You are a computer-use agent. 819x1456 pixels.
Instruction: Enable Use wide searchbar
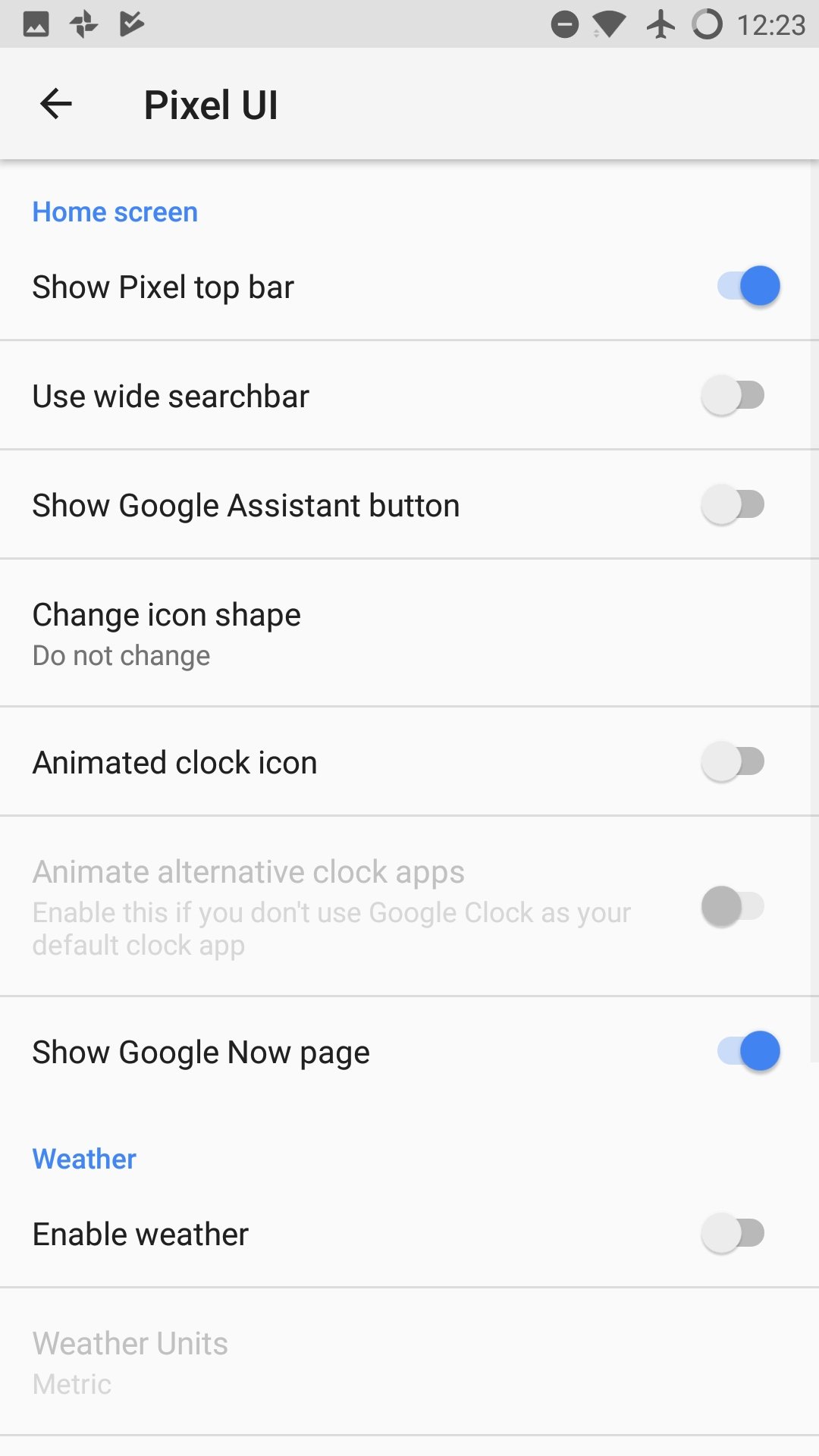(733, 395)
